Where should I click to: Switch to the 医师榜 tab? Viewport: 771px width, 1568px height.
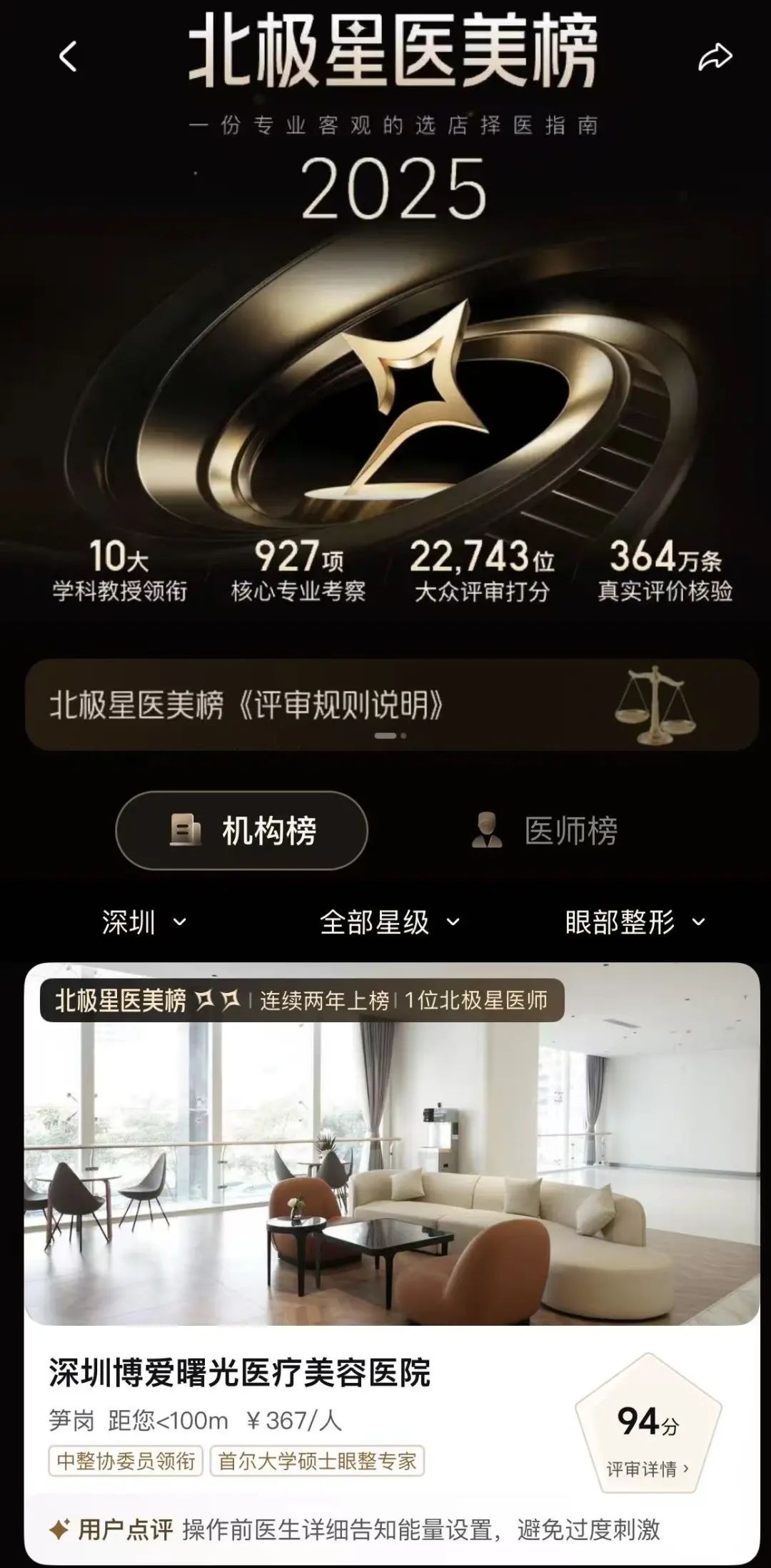(545, 831)
